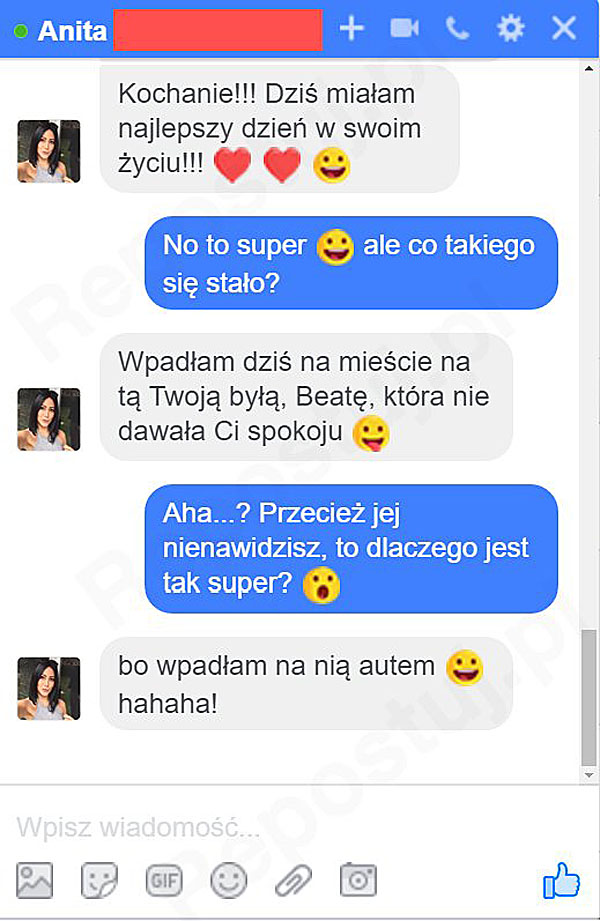Close the chat window with Anita
600x921 pixels.
coord(564,29)
